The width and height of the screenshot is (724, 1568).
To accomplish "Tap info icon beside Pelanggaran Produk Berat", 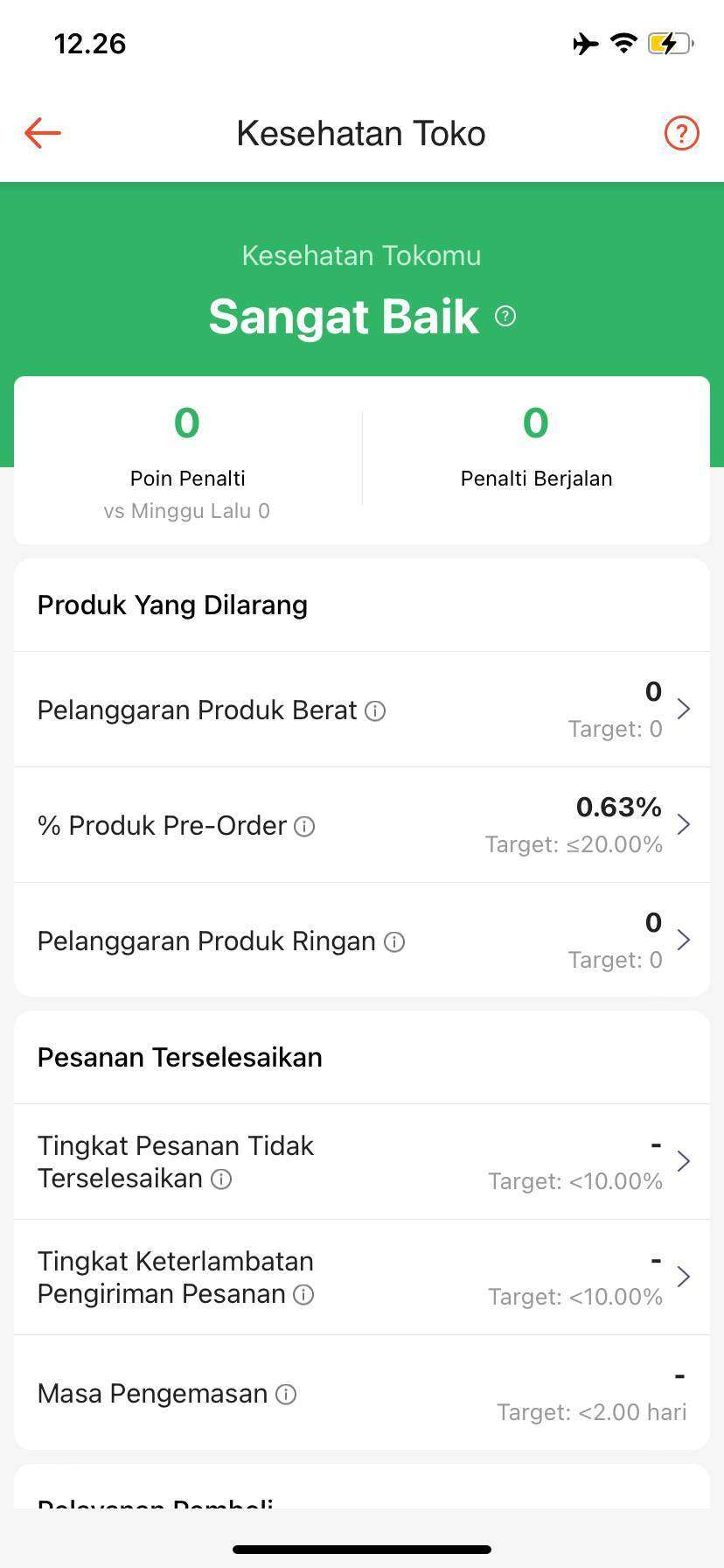I will point(375,711).
